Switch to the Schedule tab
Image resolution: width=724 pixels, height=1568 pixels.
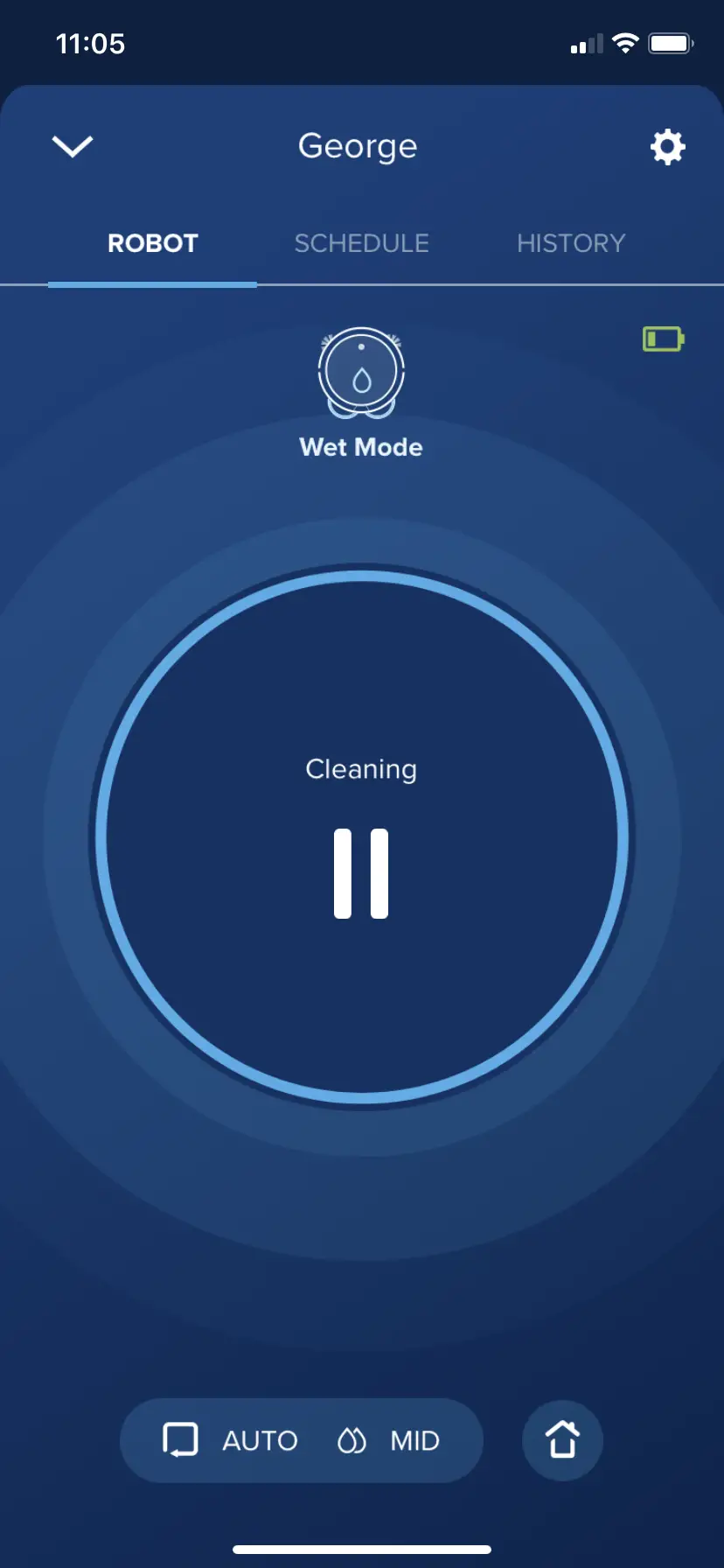[361, 243]
